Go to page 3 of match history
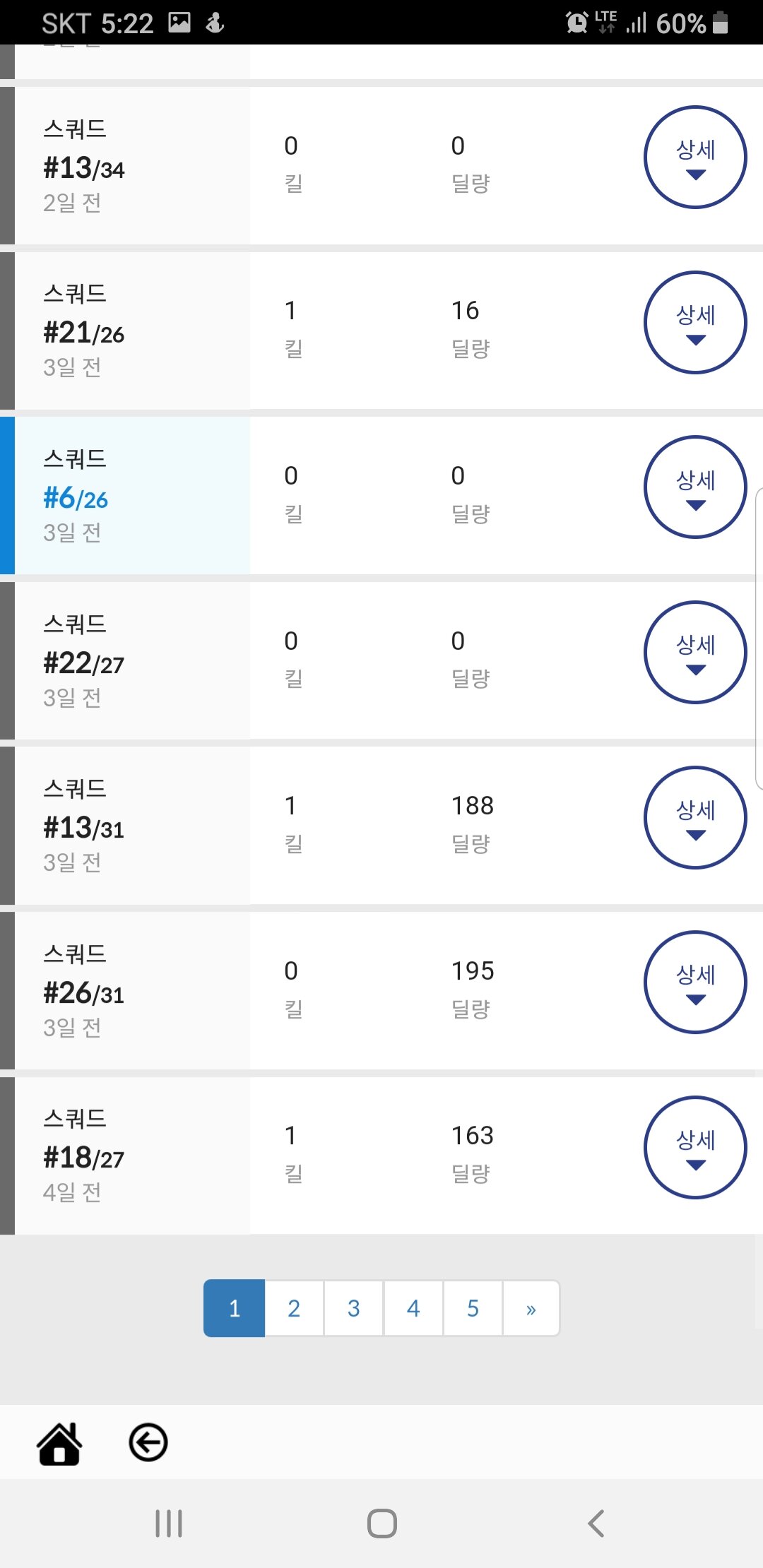The height and width of the screenshot is (1568, 763). pos(354,1308)
